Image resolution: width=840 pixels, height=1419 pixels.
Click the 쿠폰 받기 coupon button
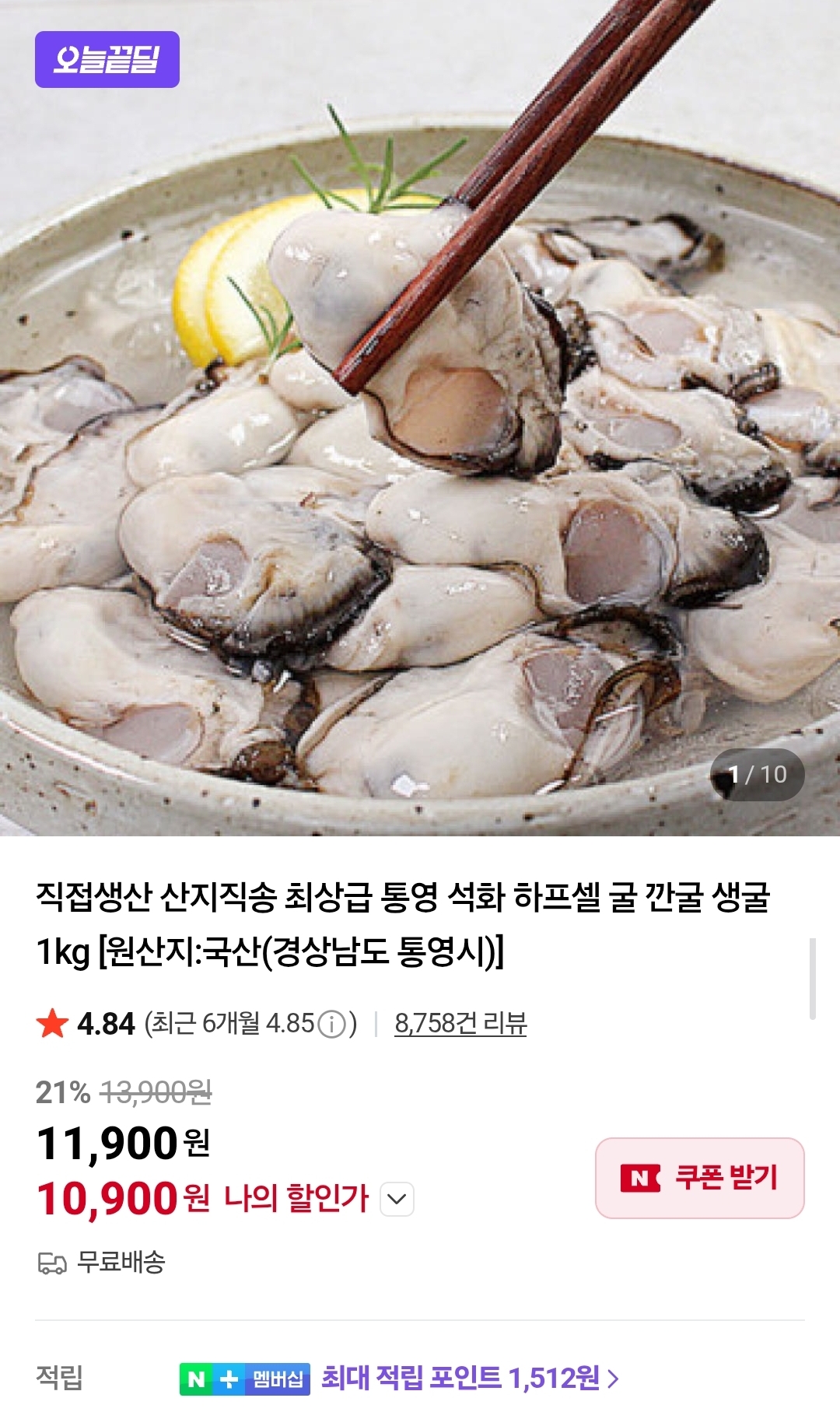coord(698,1177)
